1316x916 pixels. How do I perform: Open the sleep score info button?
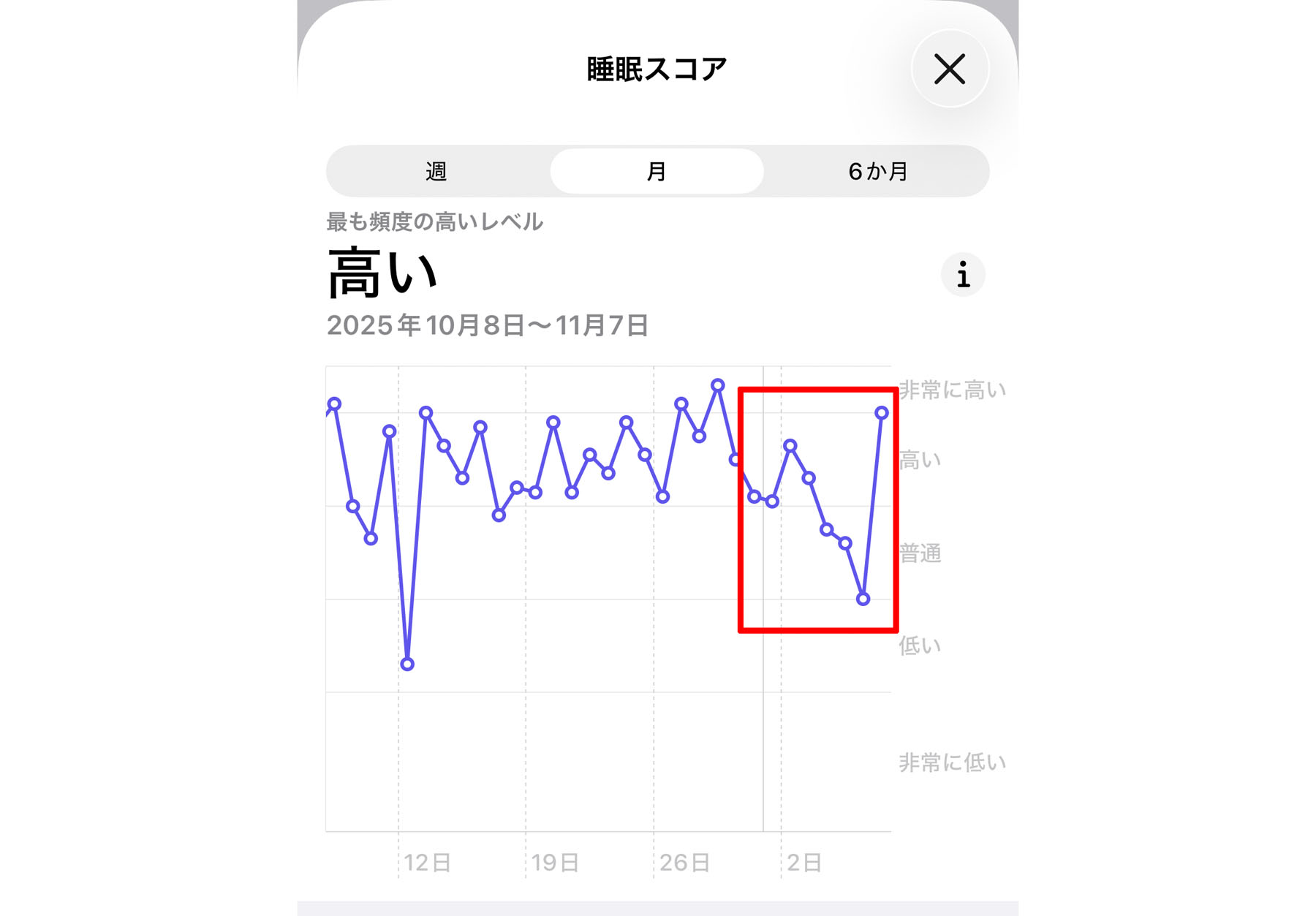[963, 275]
